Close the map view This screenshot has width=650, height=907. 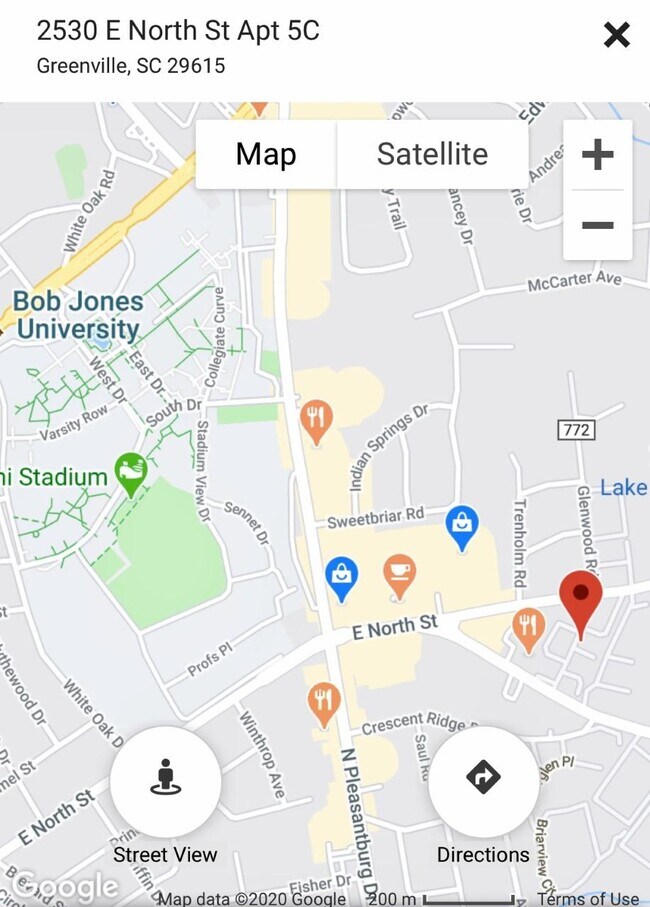[616, 35]
